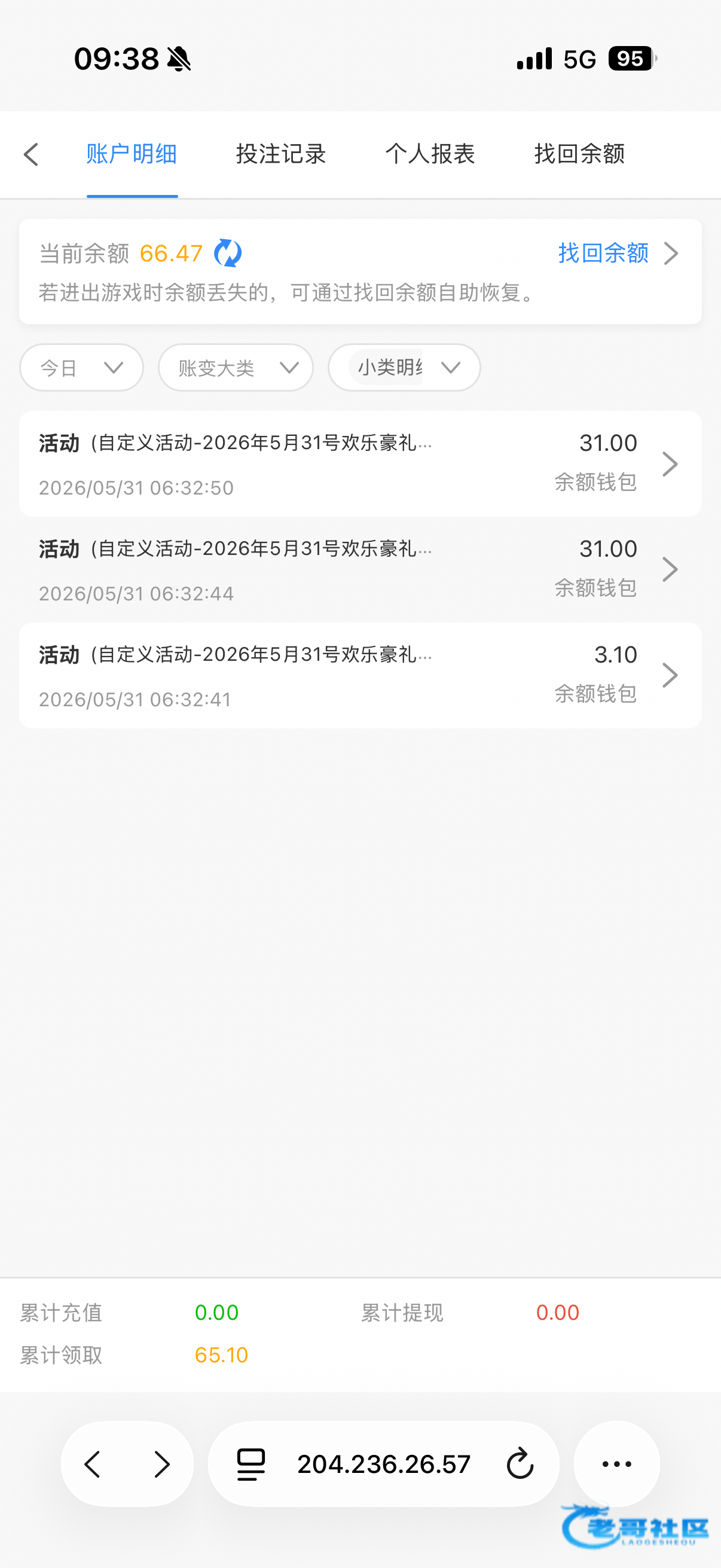Reload the page at 204.236.26.57
This screenshot has width=721, height=1568.
(x=520, y=1465)
